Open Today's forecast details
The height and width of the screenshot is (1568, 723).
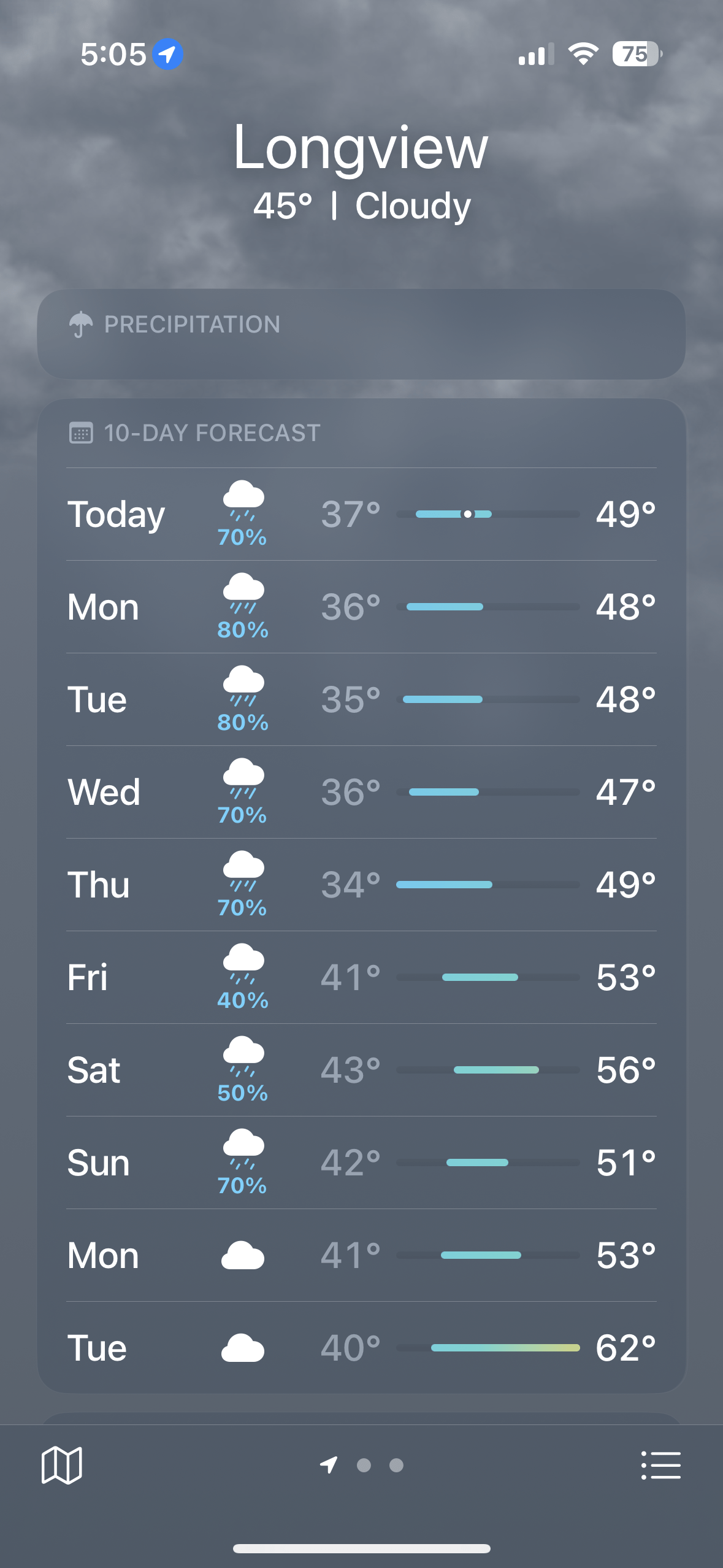pos(361,514)
